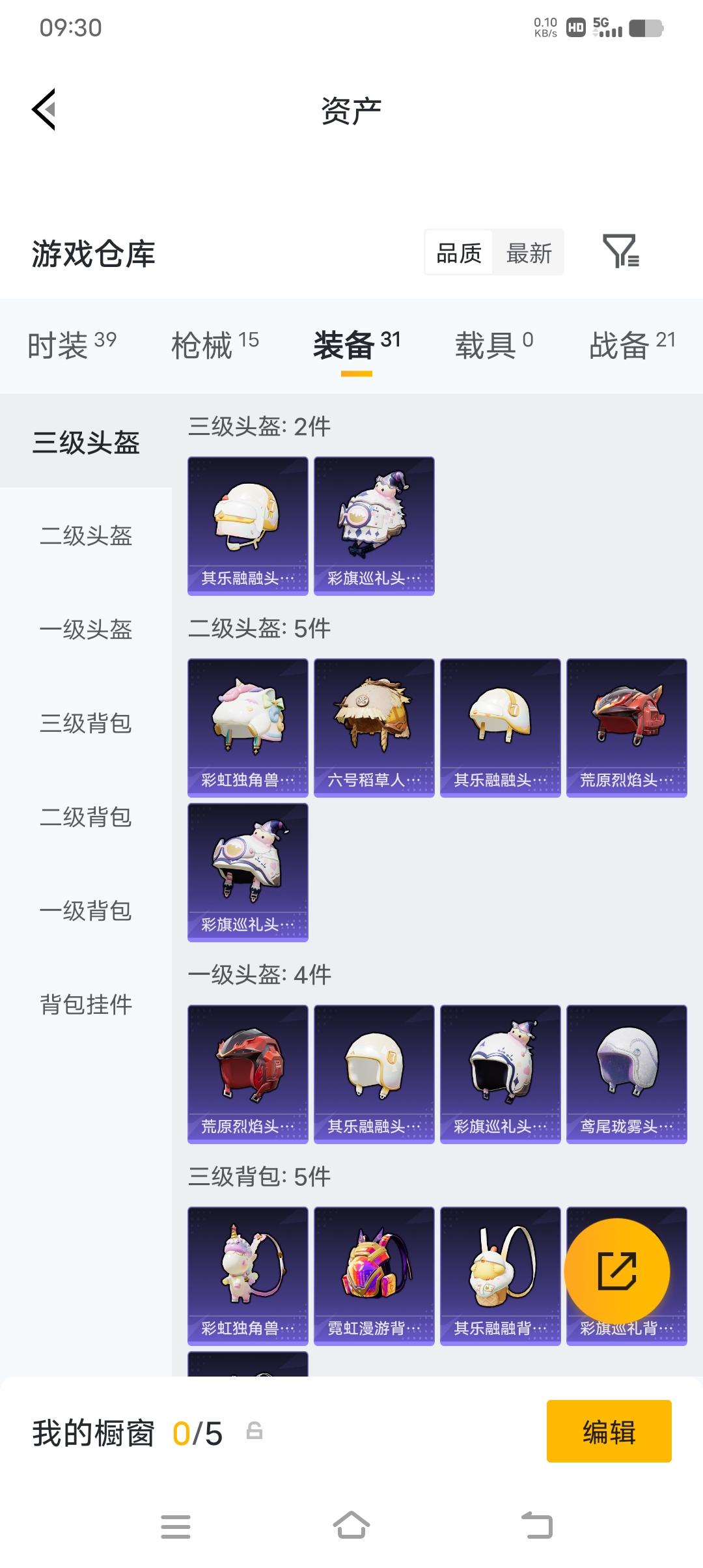Tap the system home button

351,1525
